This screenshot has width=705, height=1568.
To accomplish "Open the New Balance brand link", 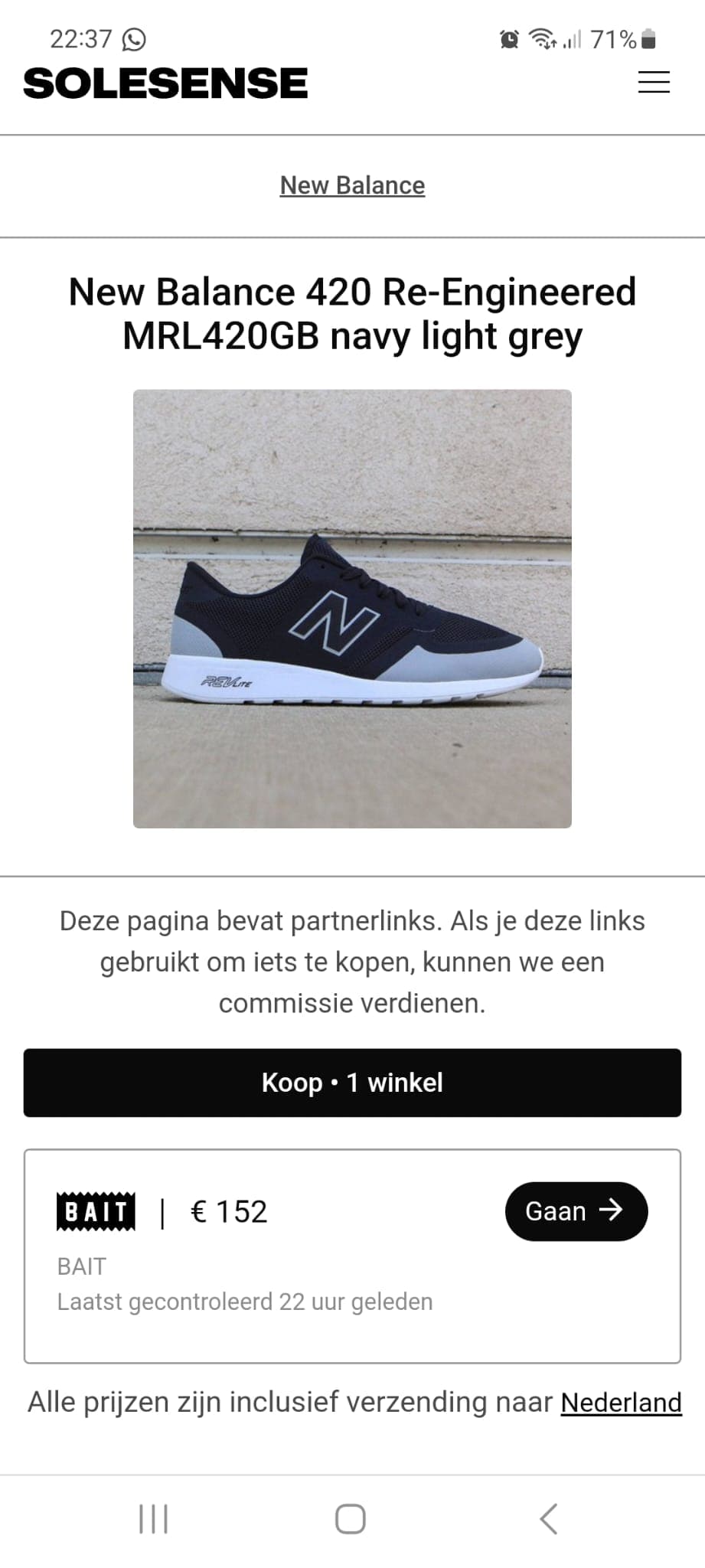I will click(352, 185).
